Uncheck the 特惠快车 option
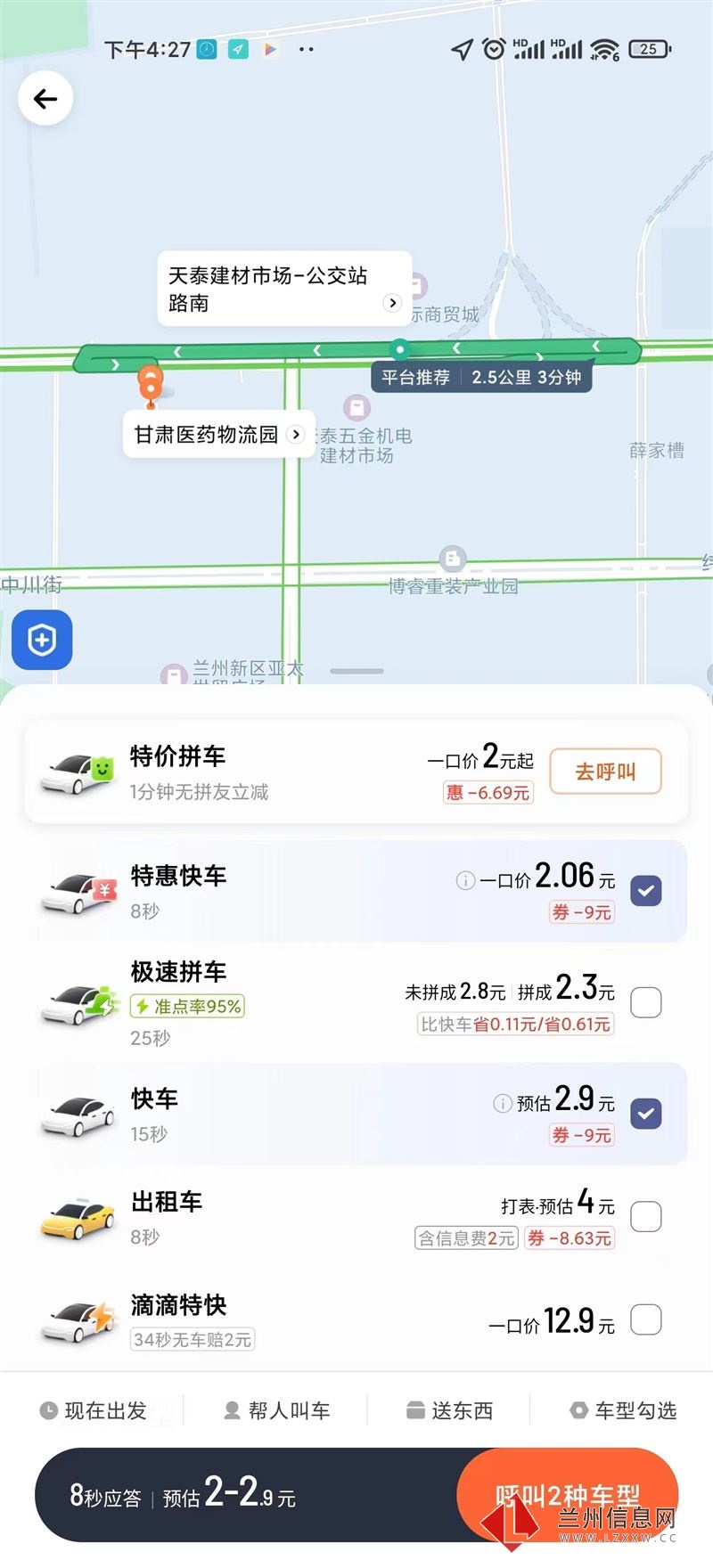Viewport: 713px width, 1568px height. tap(646, 891)
